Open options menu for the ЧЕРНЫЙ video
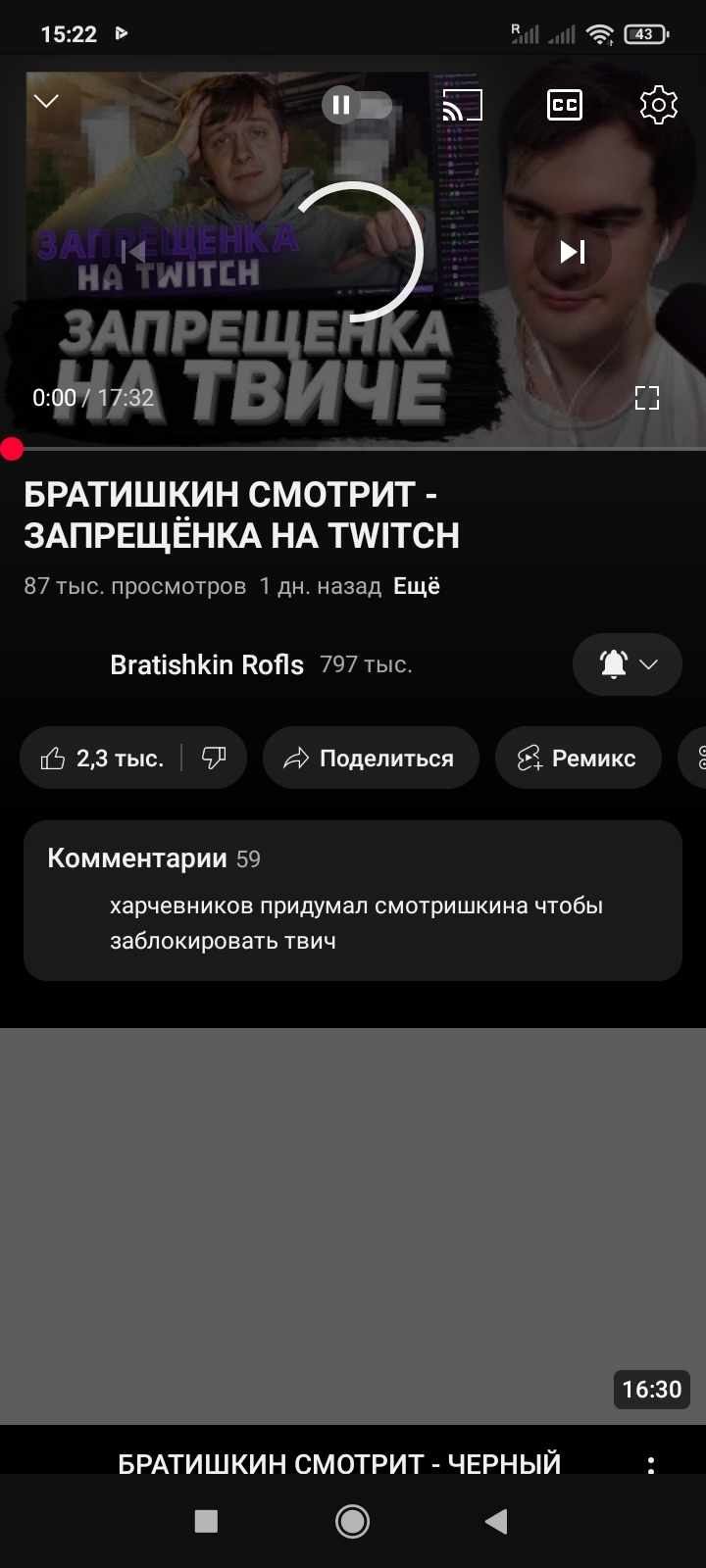Viewport: 706px width, 1568px height. (651, 1465)
